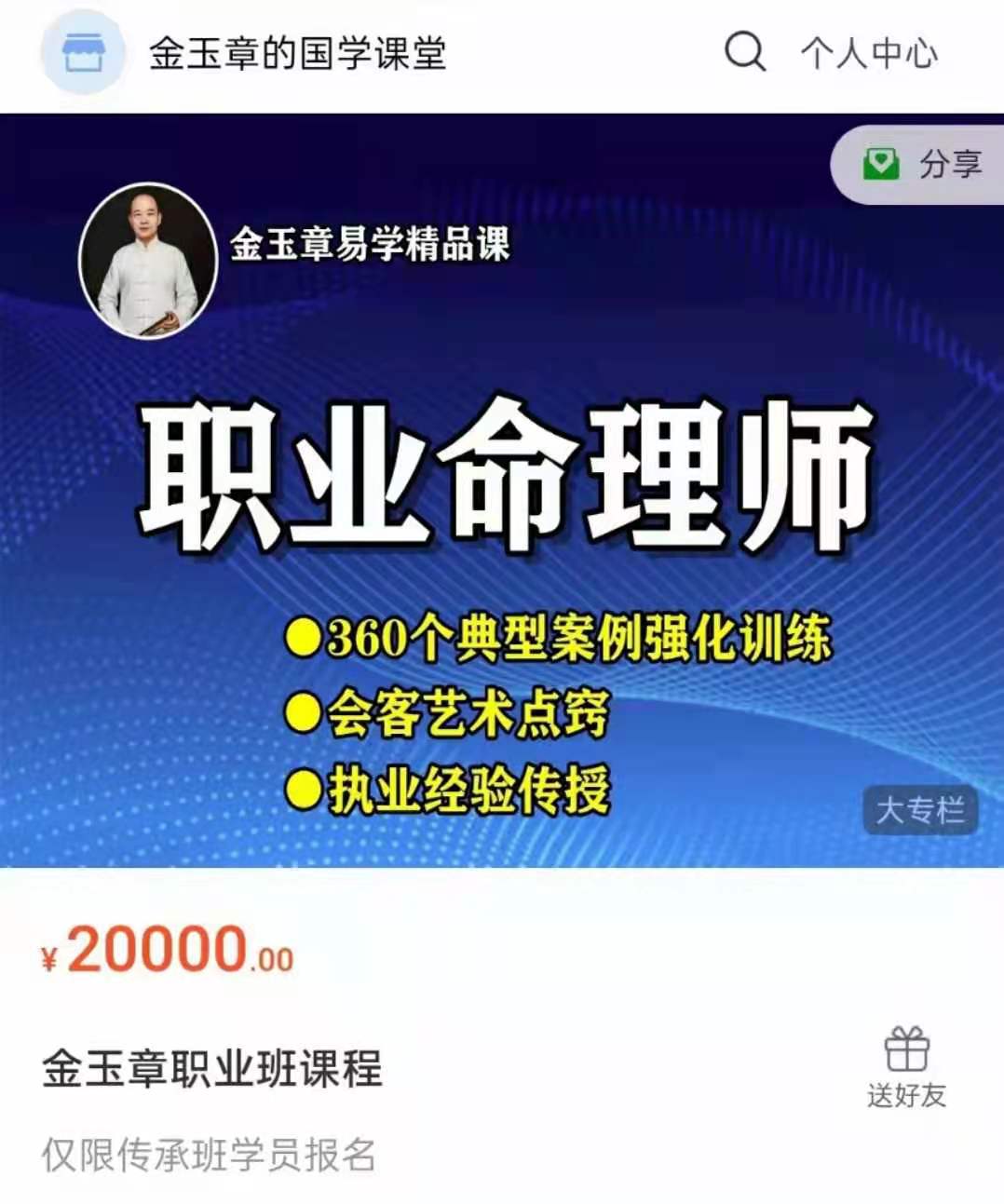Open the search icon
The height and width of the screenshot is (1204, 1004).
click(745, 51)
